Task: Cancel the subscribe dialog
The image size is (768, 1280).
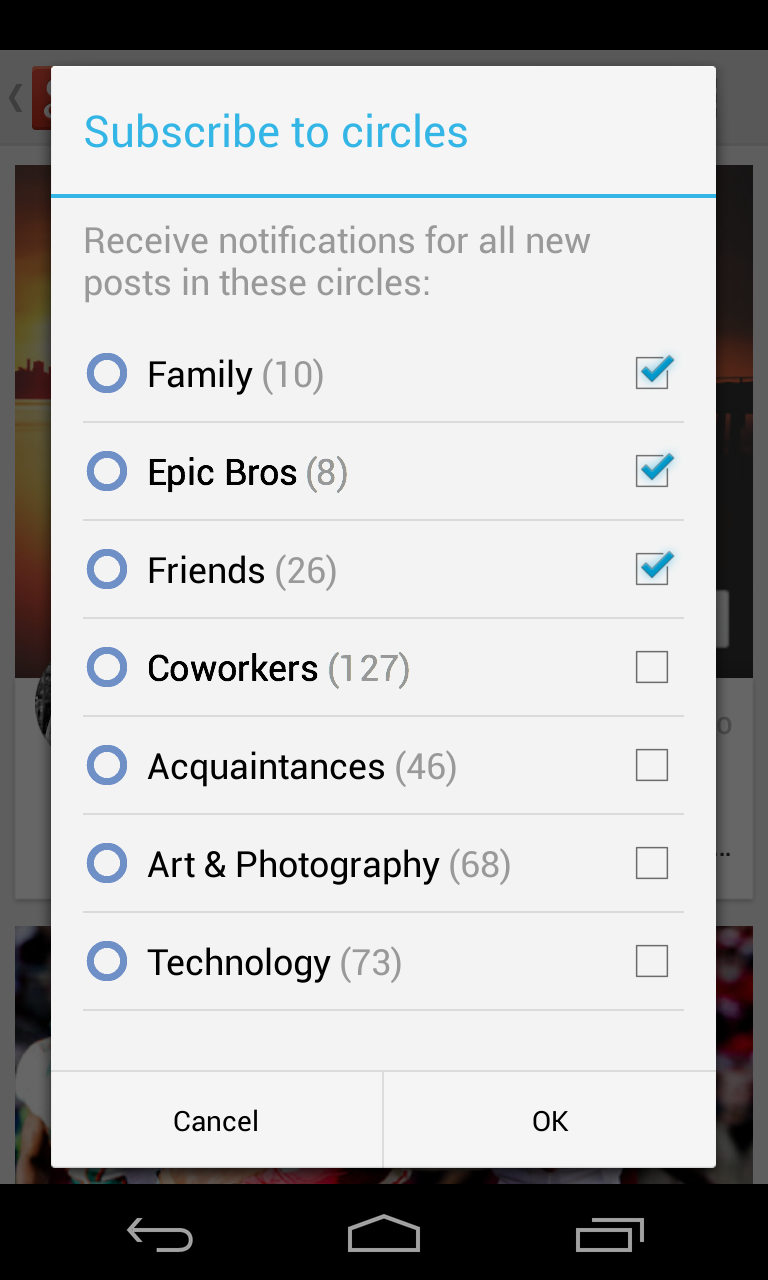Action: [x=216, y=1121]
